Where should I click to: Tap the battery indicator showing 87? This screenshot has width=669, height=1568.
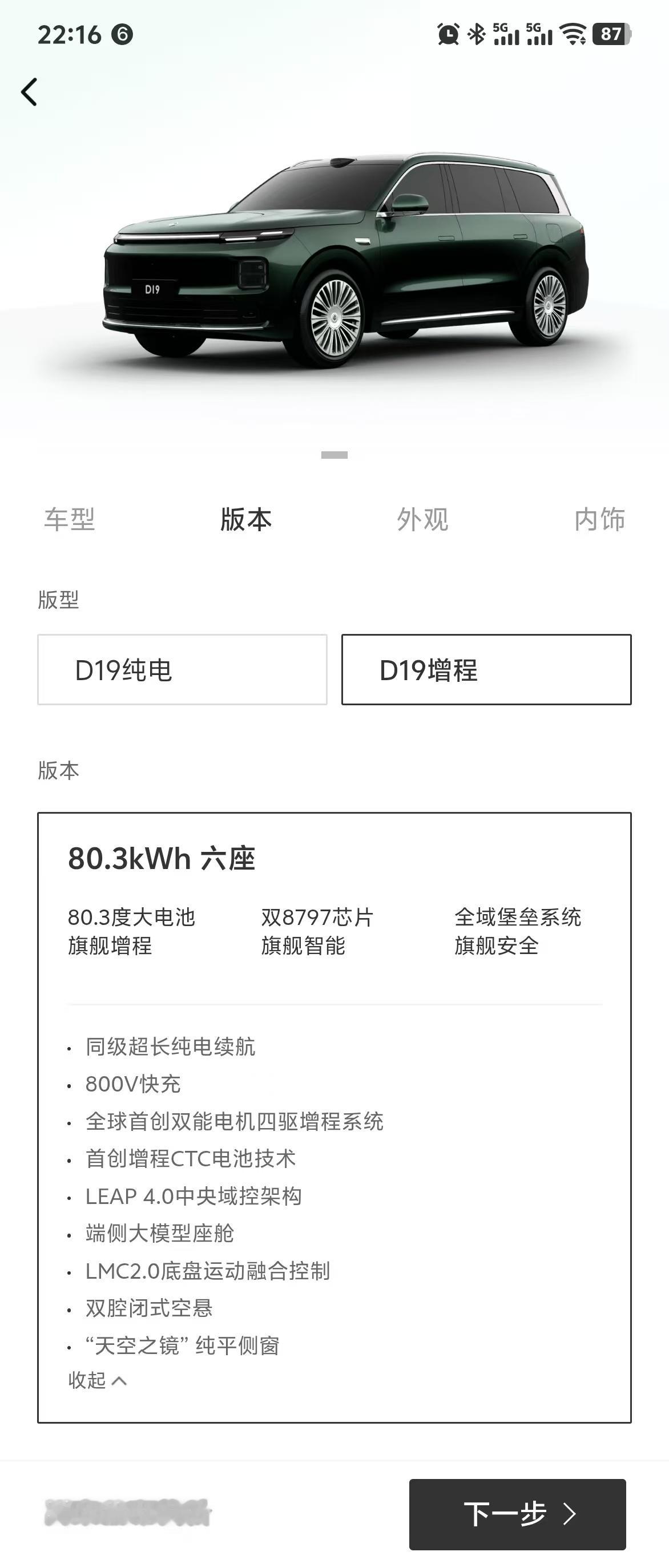pos(612,35)
